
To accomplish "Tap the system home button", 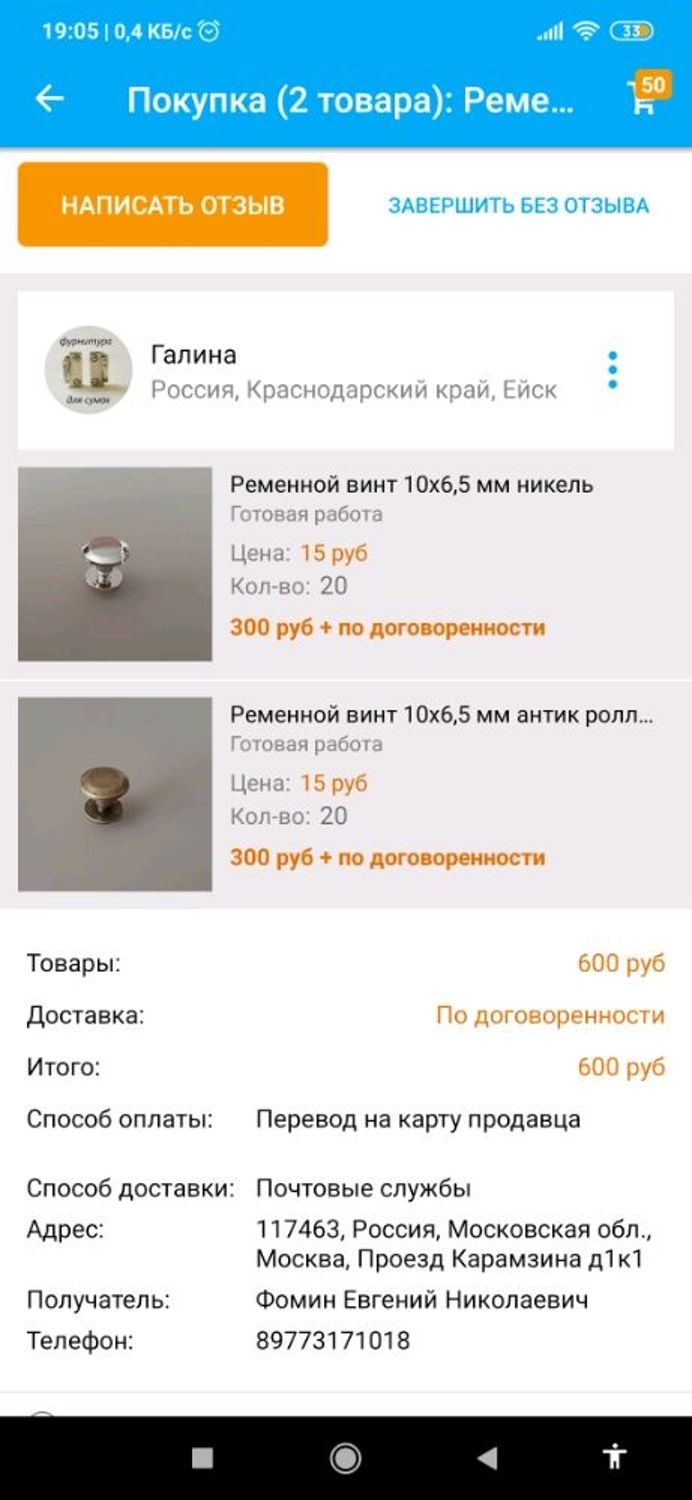I will coord(346,1458).
